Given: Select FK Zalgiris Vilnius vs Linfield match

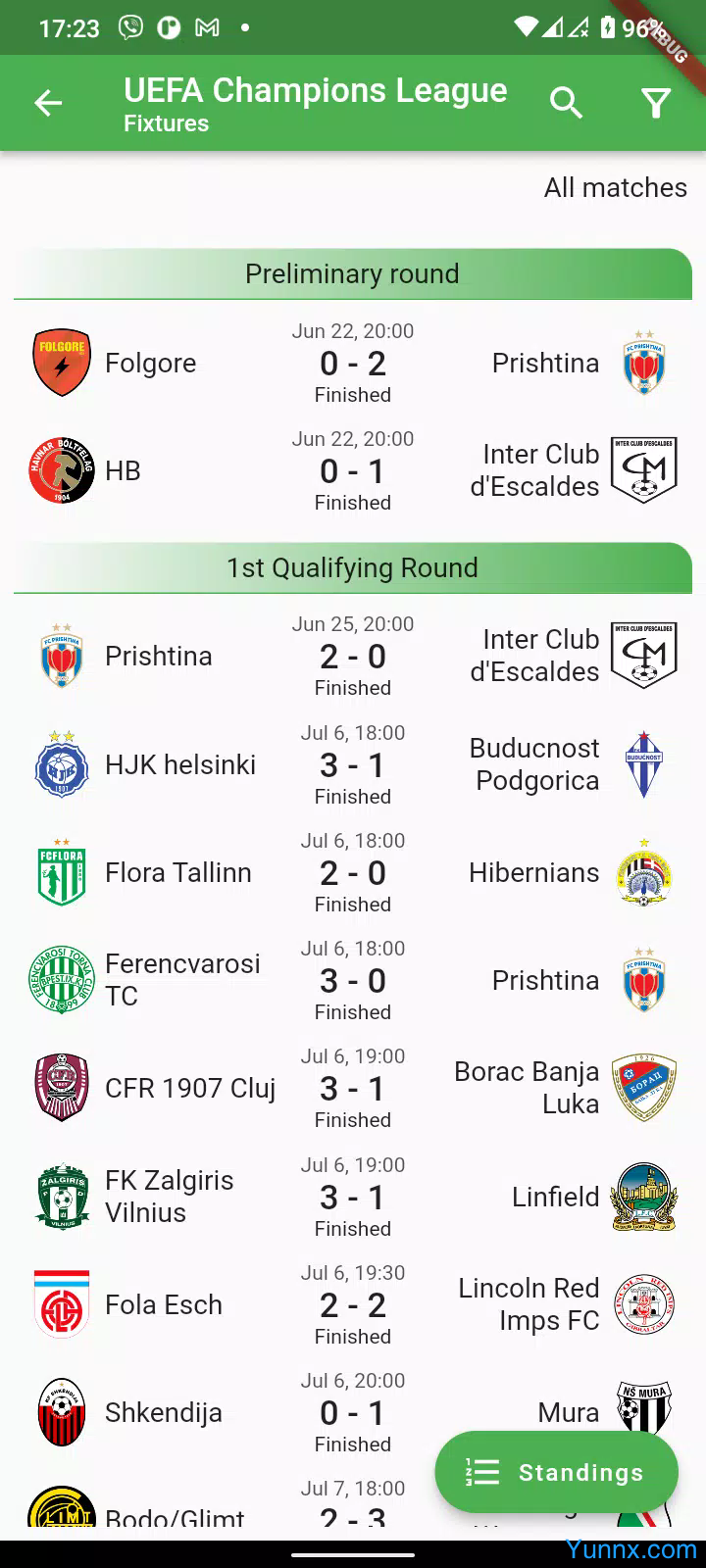Looking at the screenshot, I should (353, 1197).
